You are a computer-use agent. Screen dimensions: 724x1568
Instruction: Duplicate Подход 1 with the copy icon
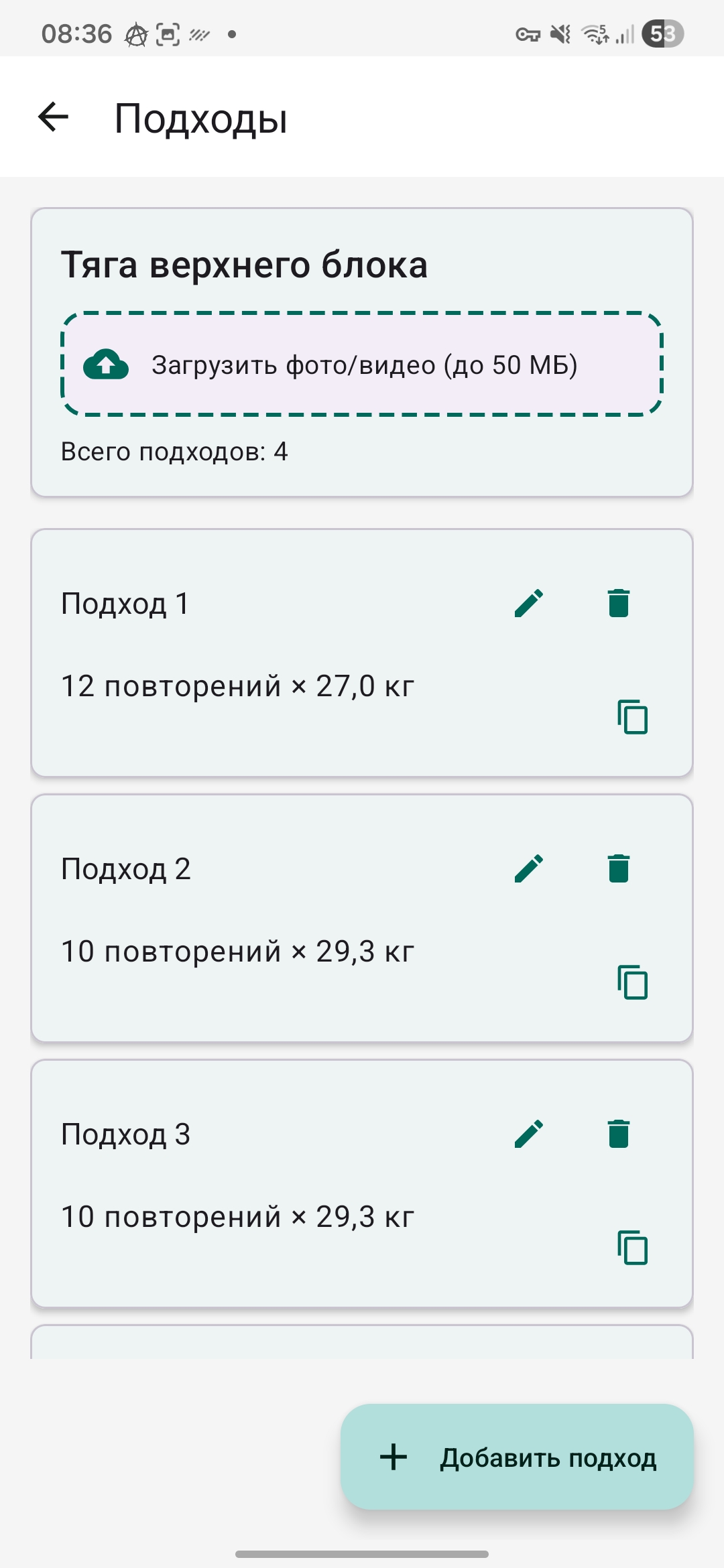point(632,716)
